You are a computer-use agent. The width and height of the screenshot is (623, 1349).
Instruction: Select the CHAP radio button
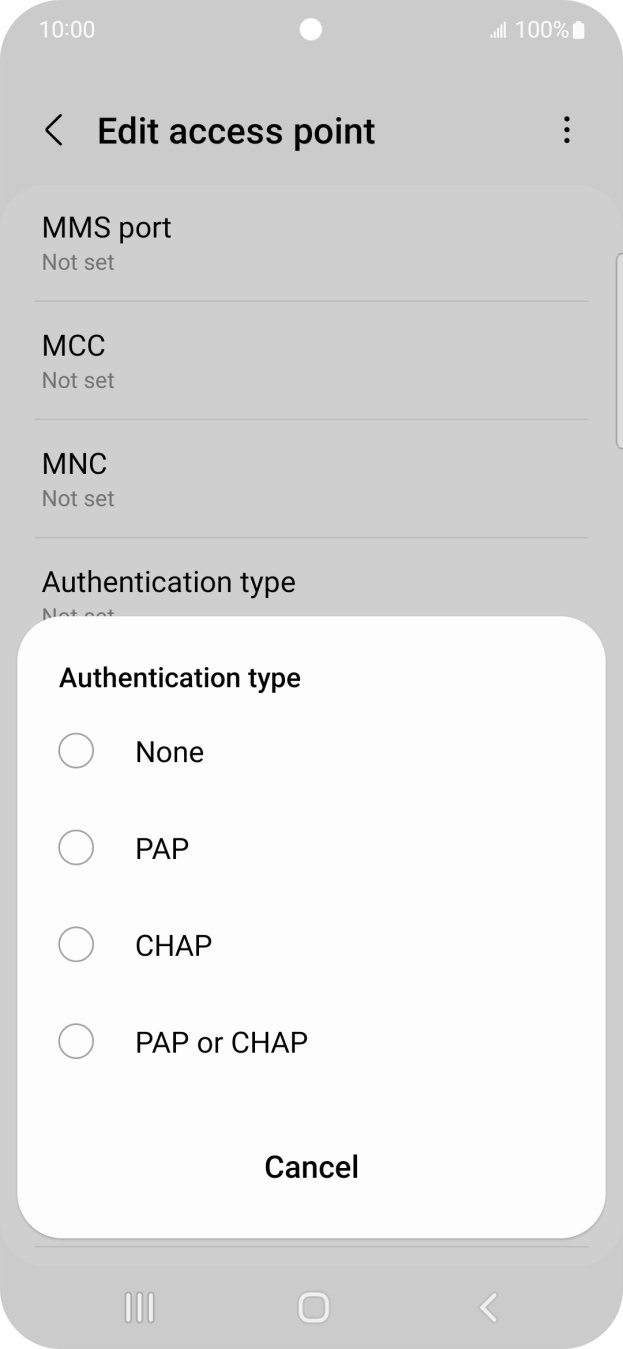pyautogui.click(x=76, y=945)
